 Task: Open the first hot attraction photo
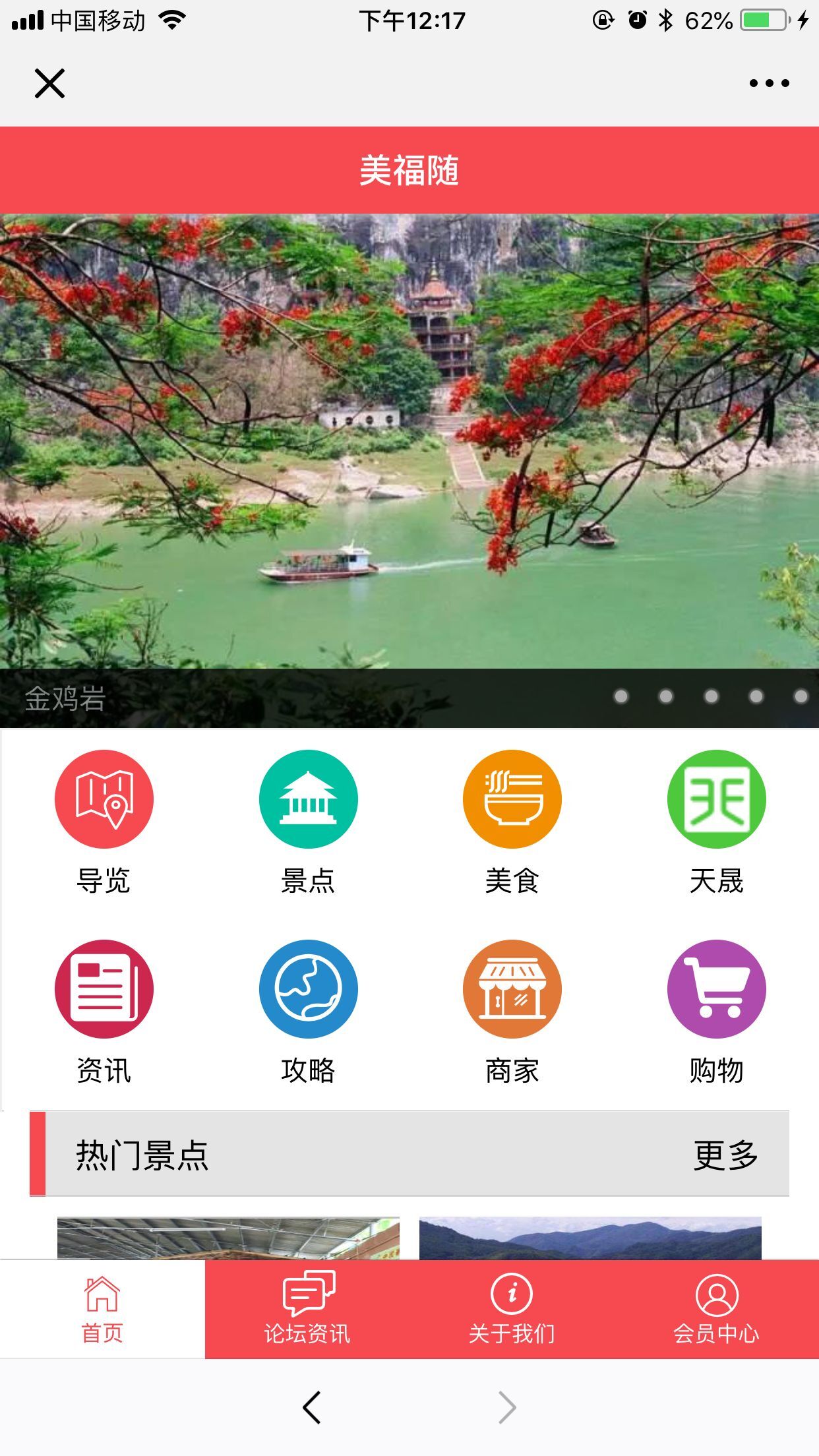click(228, 1238)
